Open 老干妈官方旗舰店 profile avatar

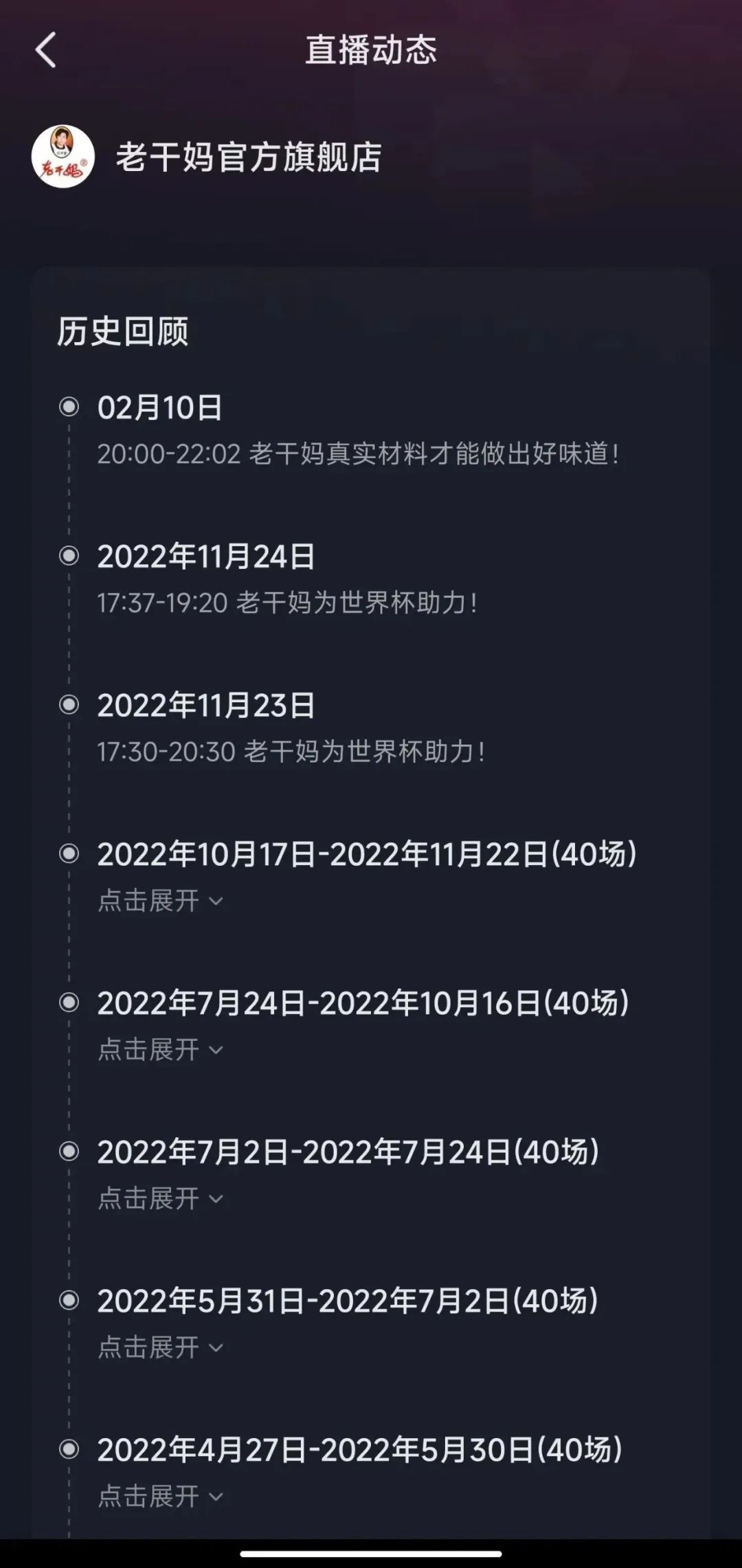pos(63,157)
